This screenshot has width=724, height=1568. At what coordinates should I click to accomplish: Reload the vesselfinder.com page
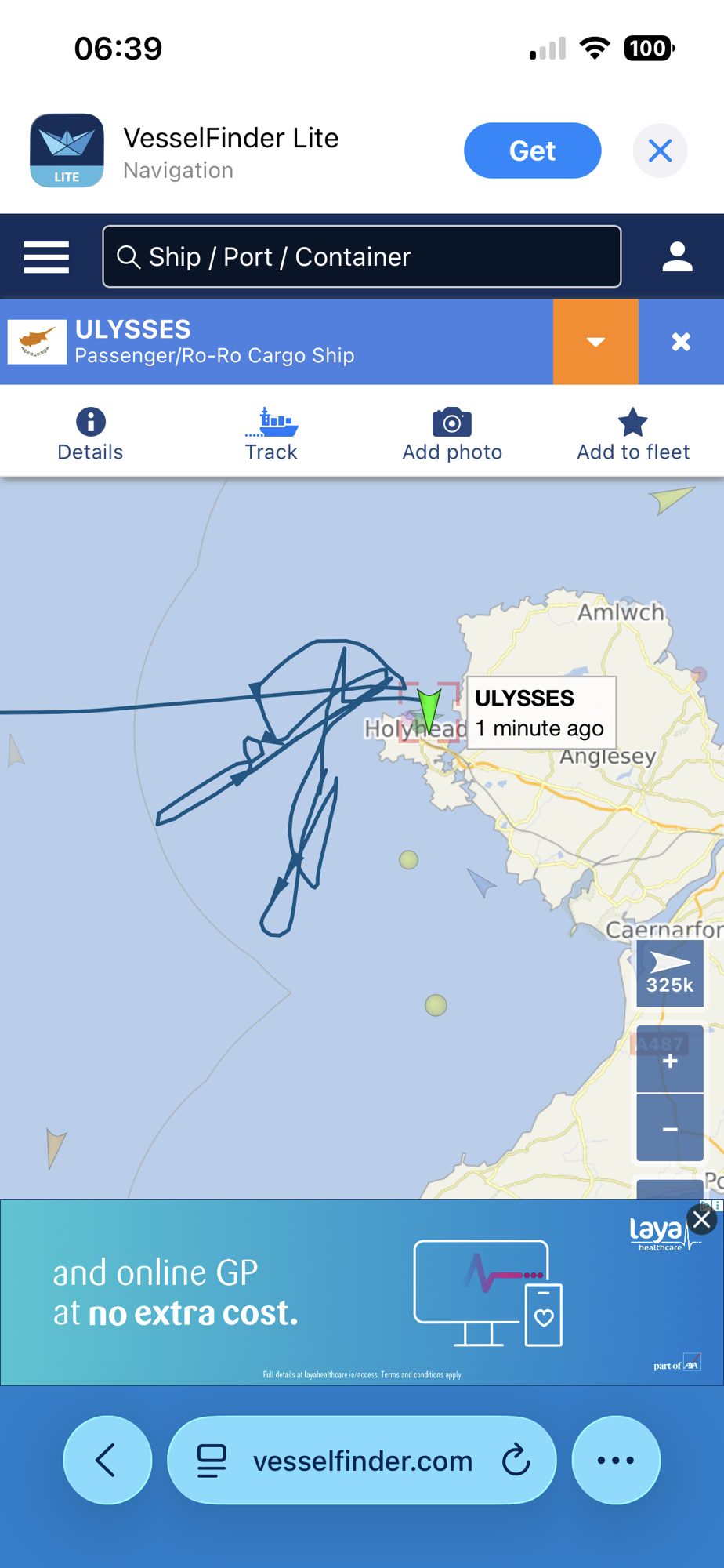tap(516, 1460)
